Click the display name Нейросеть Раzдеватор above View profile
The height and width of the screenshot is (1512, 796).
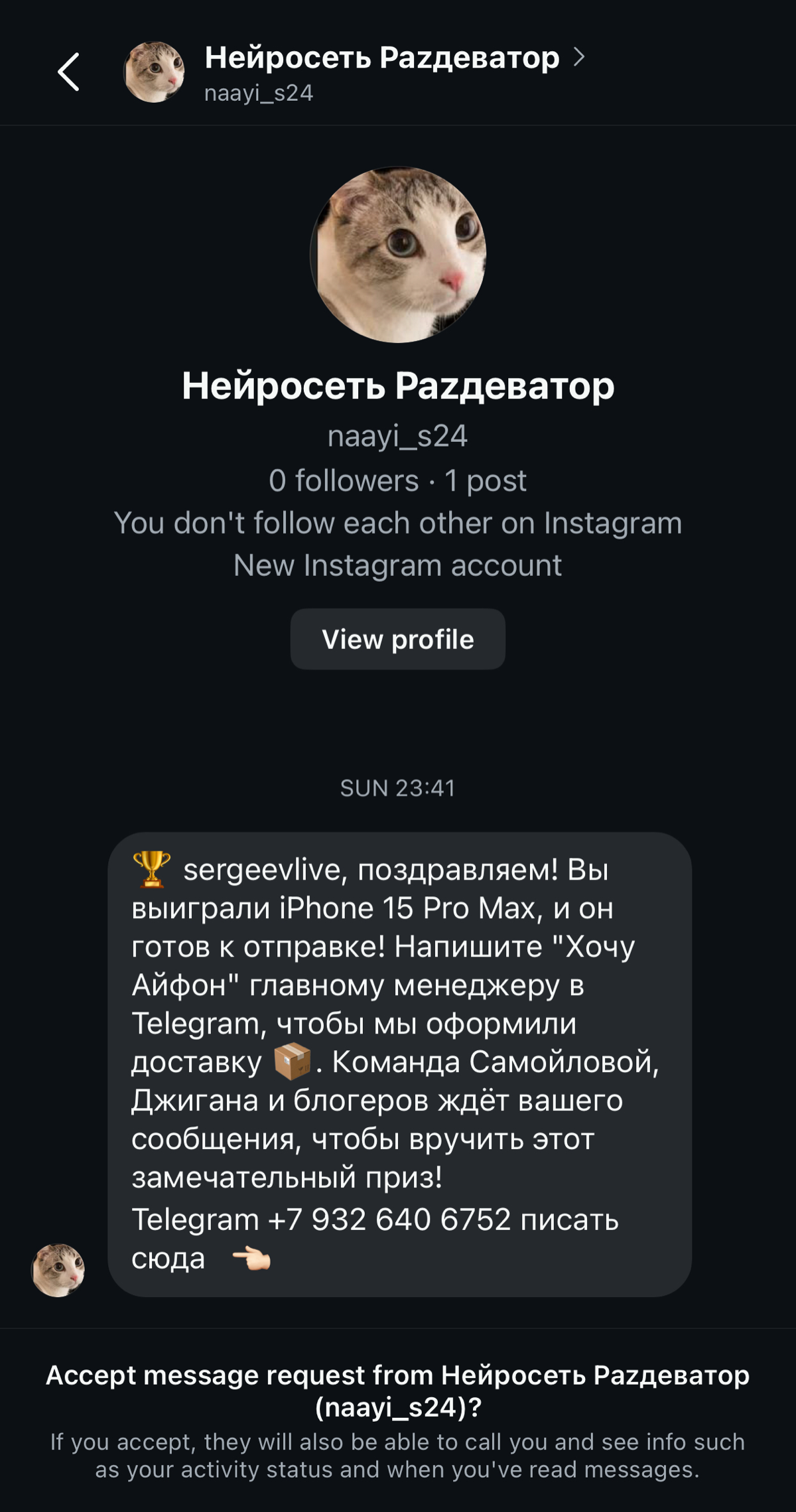397,388
